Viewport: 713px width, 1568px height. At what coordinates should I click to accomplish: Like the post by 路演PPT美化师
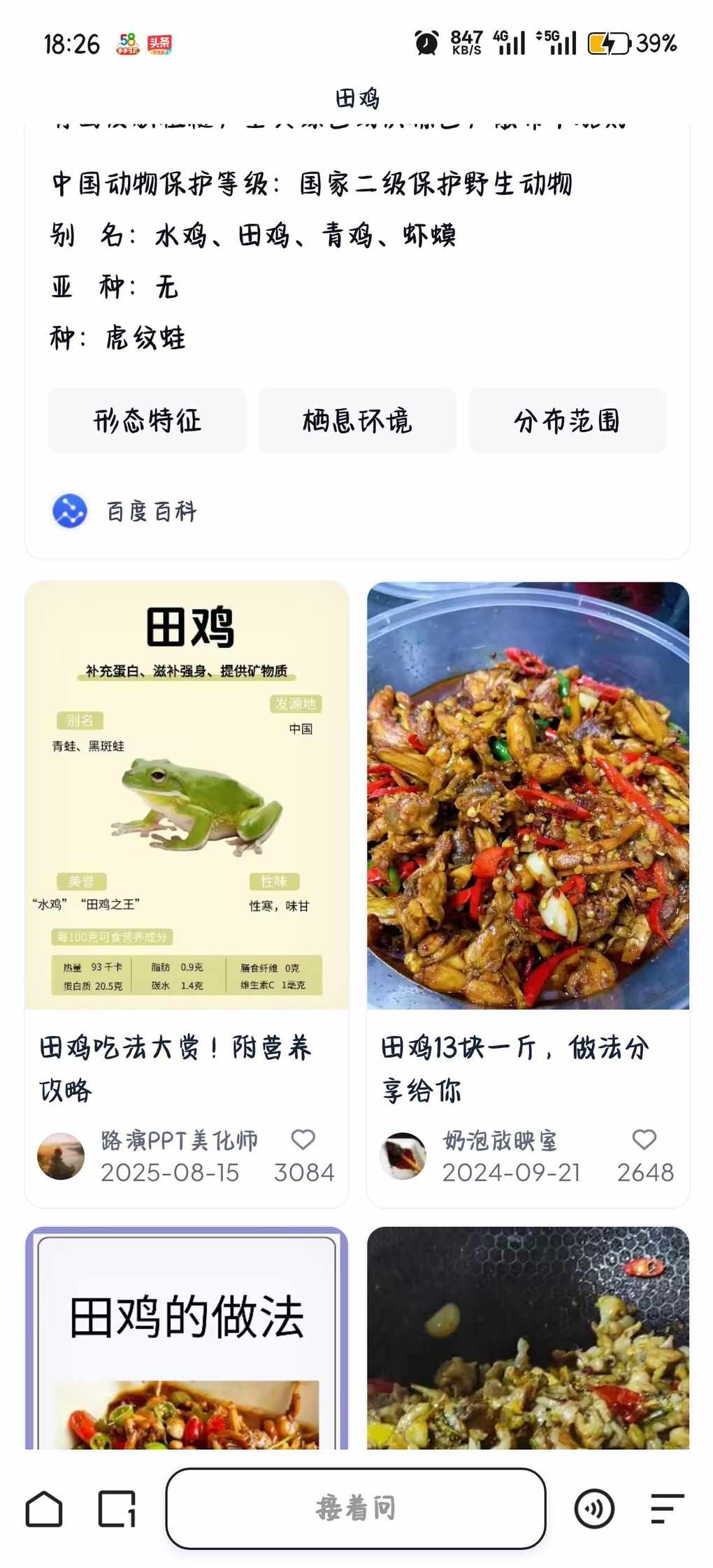click(x=303, y=1140)
